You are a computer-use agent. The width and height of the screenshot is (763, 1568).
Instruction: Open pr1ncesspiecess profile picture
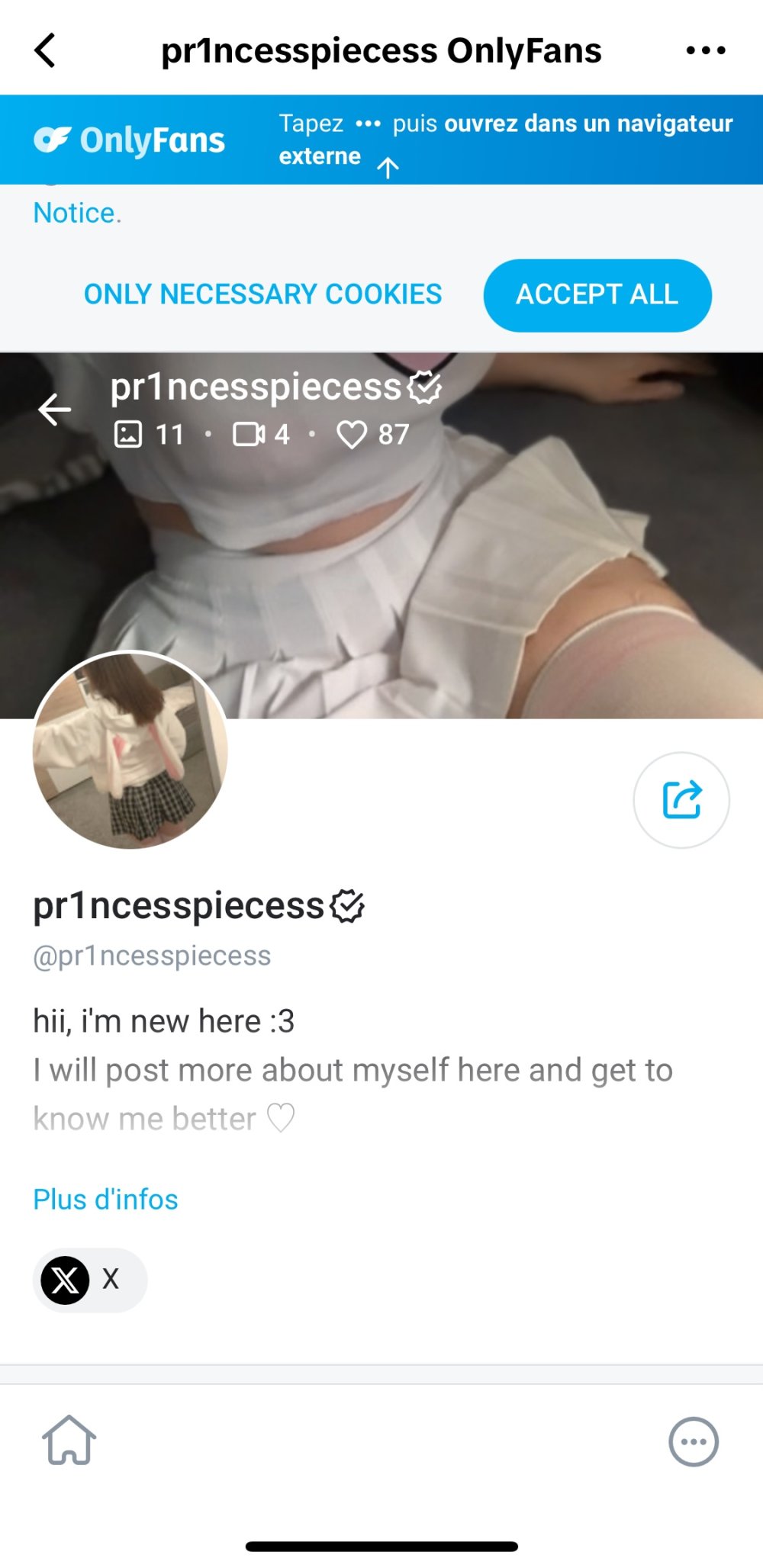130,750
